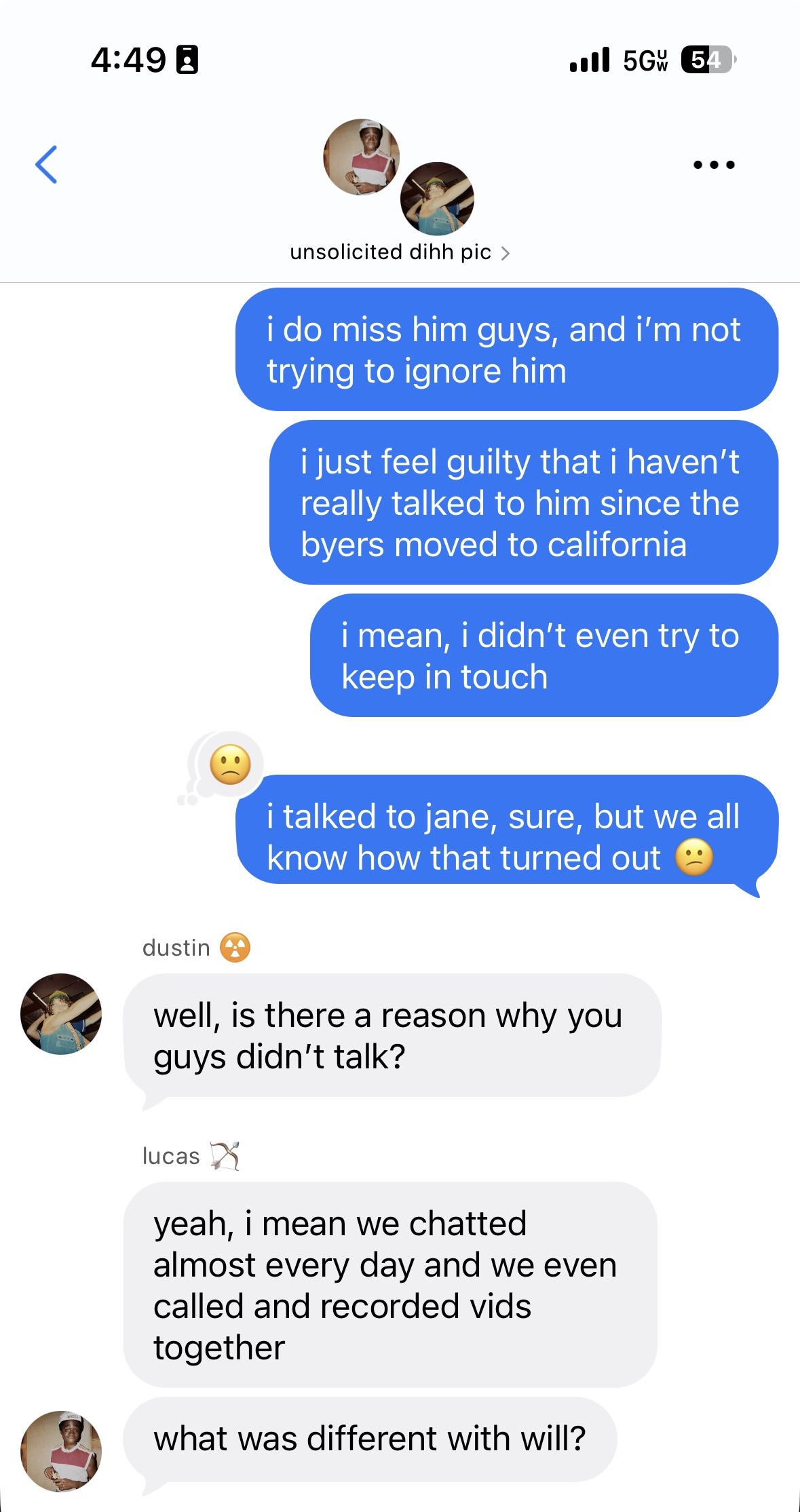The height and width of the screenshot is (1512, 800).
Task: Open the three-dot overflow menu
Action: point(714,165)
